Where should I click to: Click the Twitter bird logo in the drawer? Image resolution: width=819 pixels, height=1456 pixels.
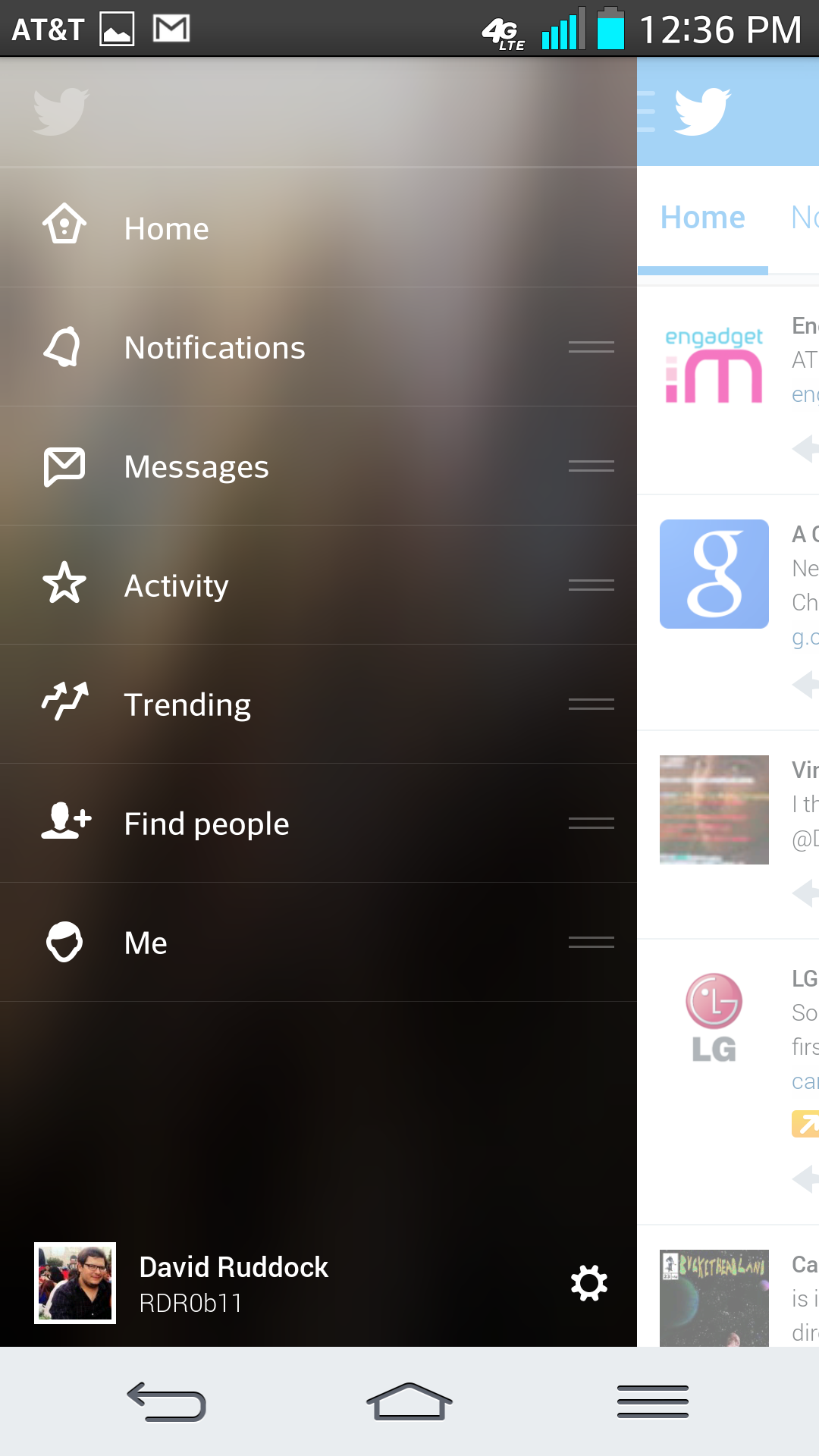60,110
